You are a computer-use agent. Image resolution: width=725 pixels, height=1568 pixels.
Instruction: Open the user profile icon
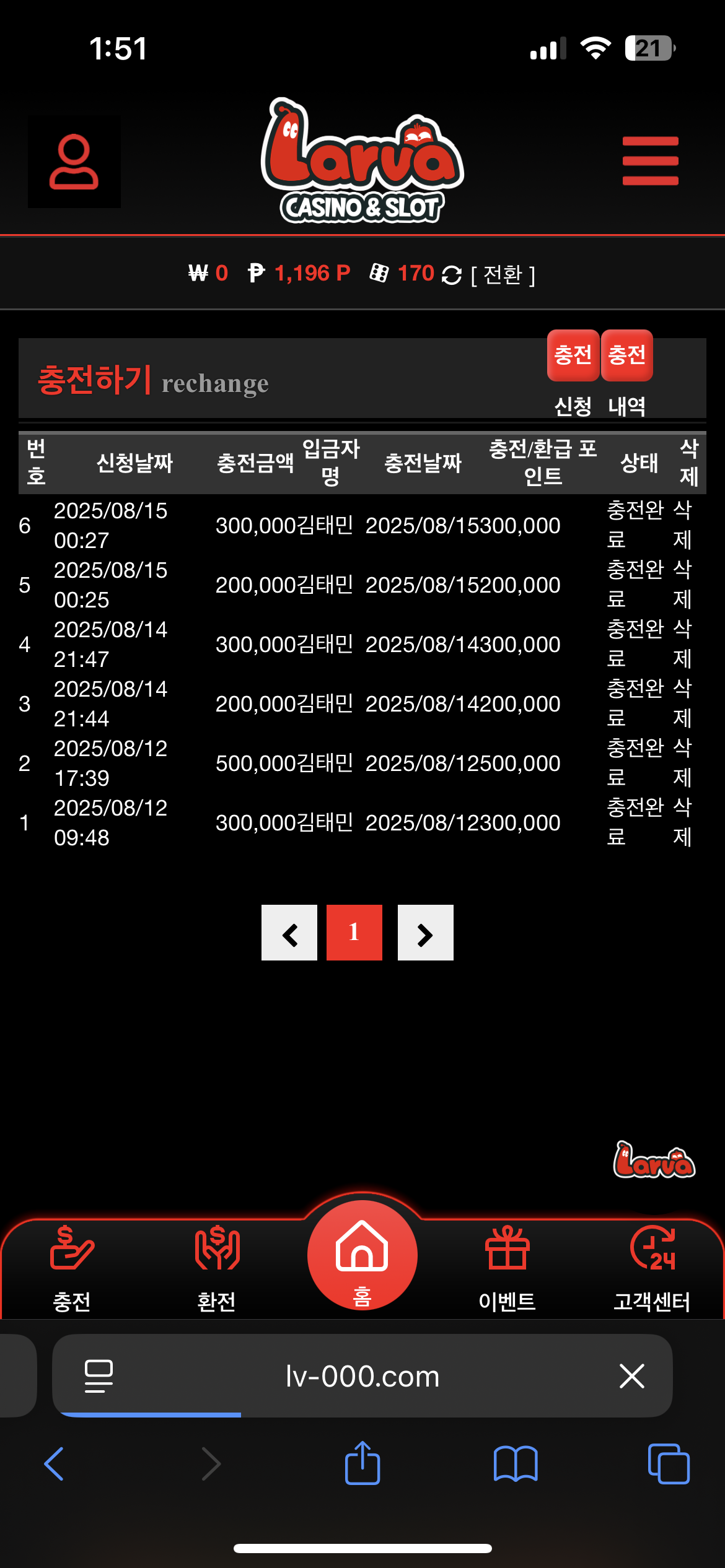(74, 162)
